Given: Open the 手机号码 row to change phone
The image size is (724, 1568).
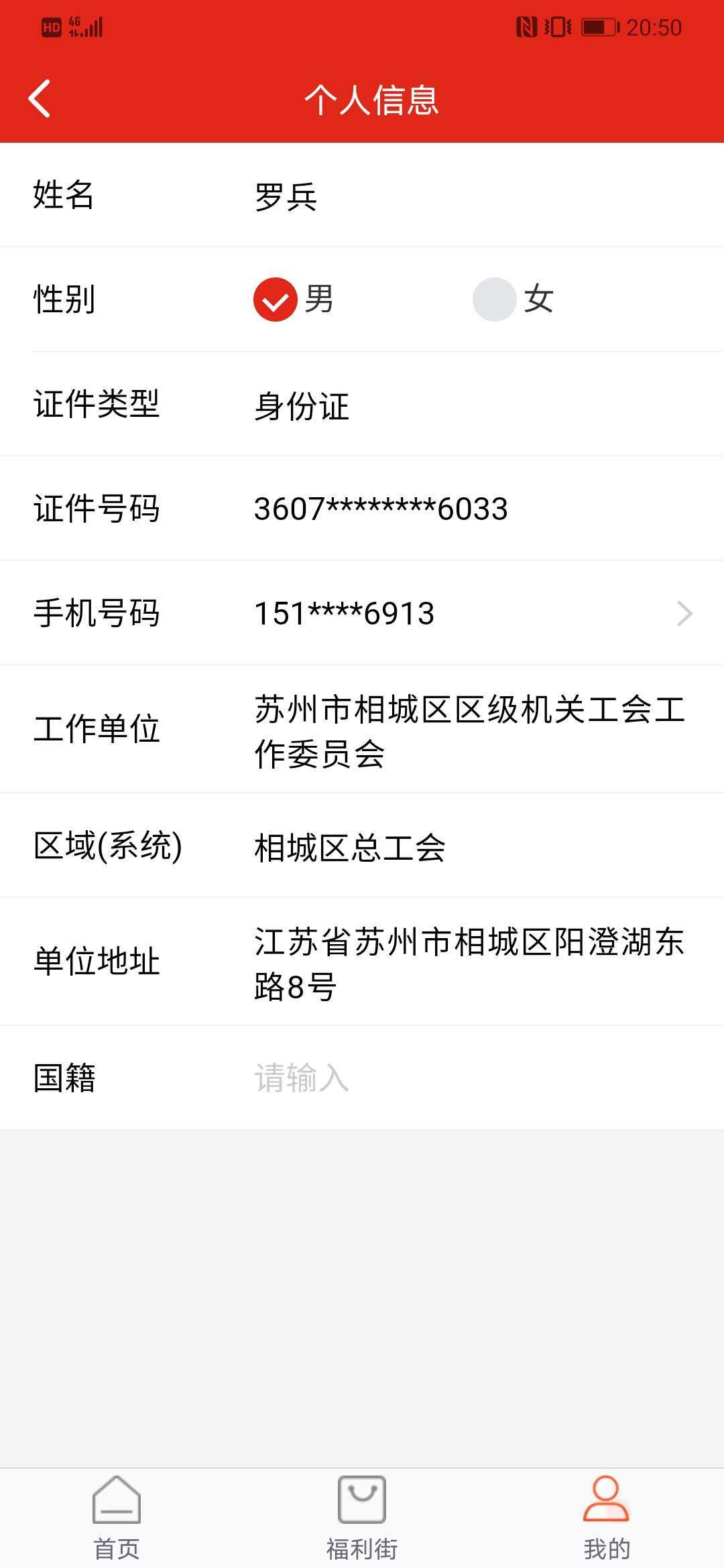Looking at the screenshot, I should [362, 612].
